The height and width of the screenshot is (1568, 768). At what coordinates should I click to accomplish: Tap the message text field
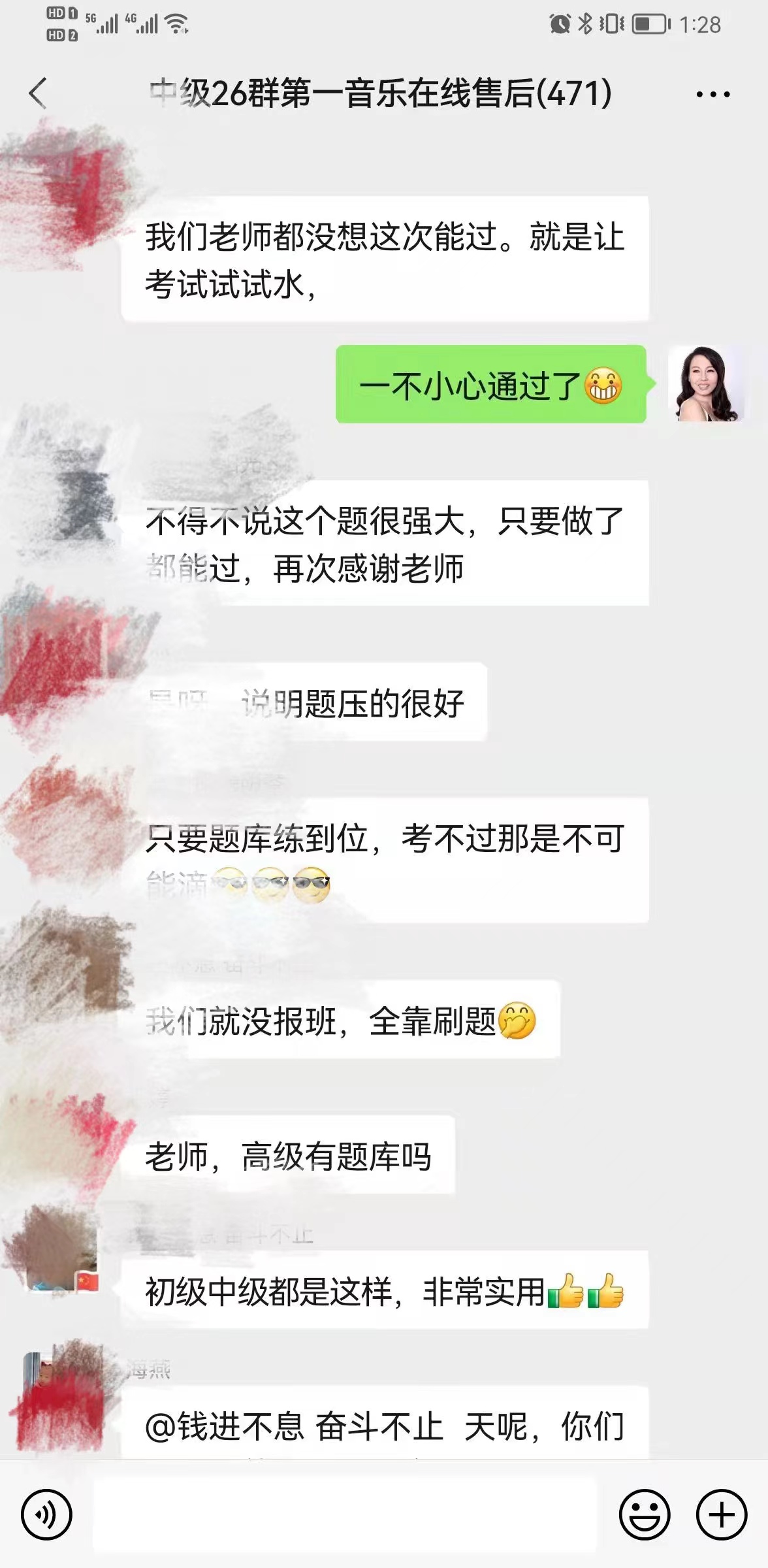pos(345,1514)
